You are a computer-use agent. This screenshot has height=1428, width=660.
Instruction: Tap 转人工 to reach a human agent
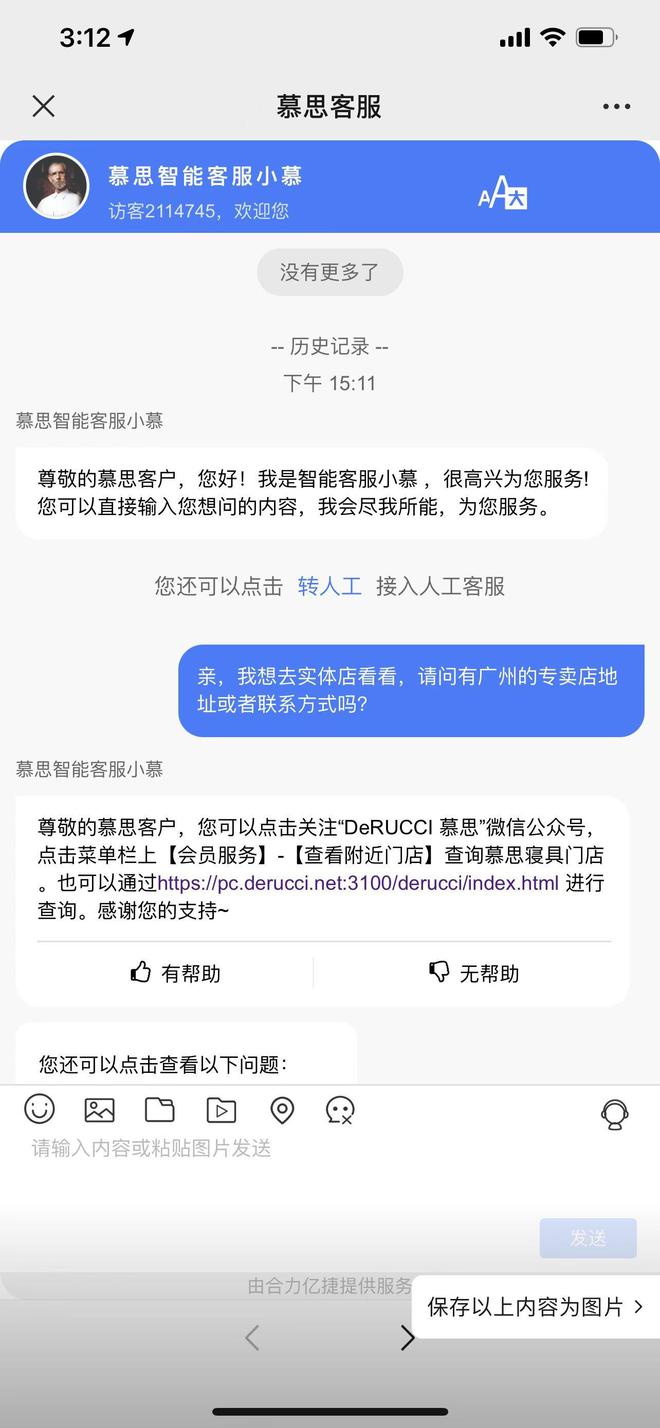tap(329, 586)
